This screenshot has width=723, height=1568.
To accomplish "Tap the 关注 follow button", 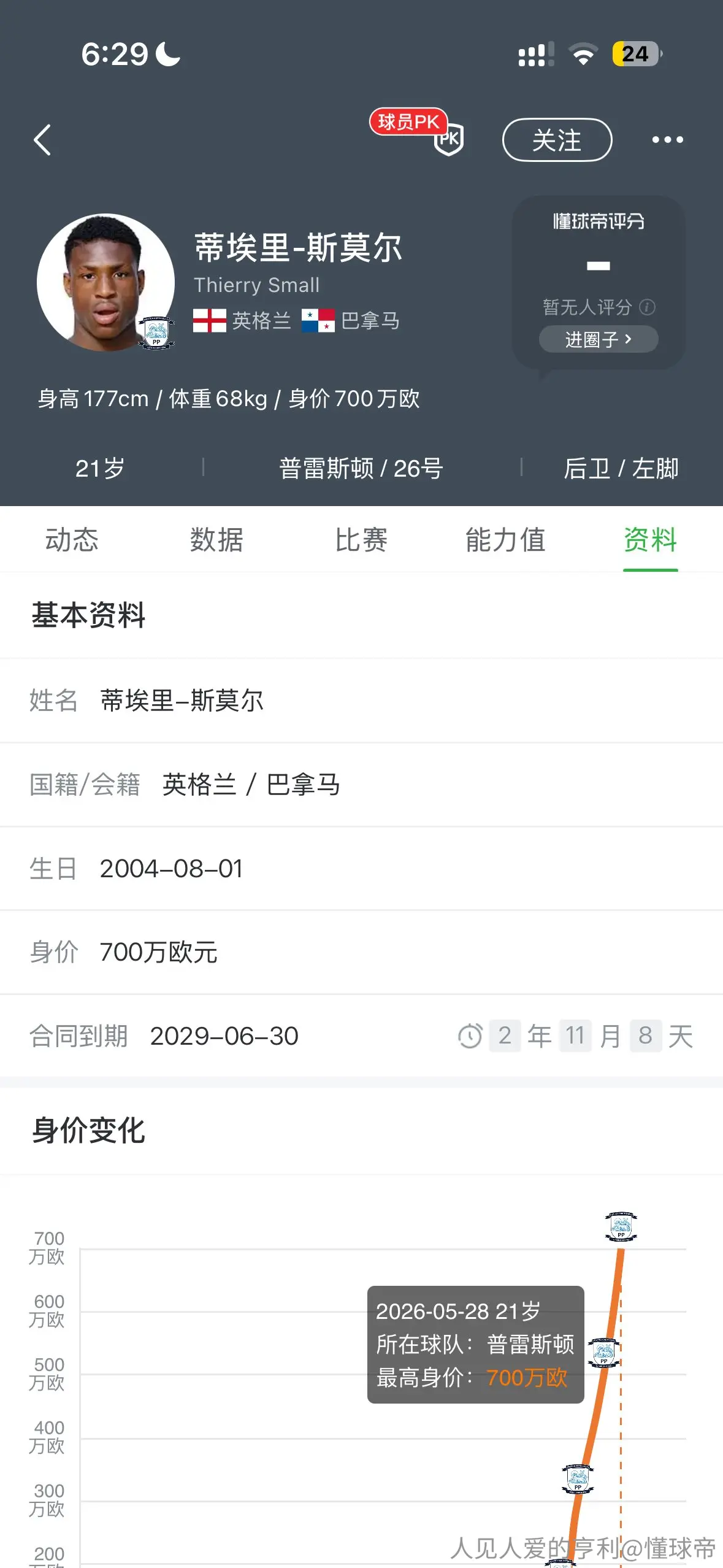I will [x=557, y=140].
